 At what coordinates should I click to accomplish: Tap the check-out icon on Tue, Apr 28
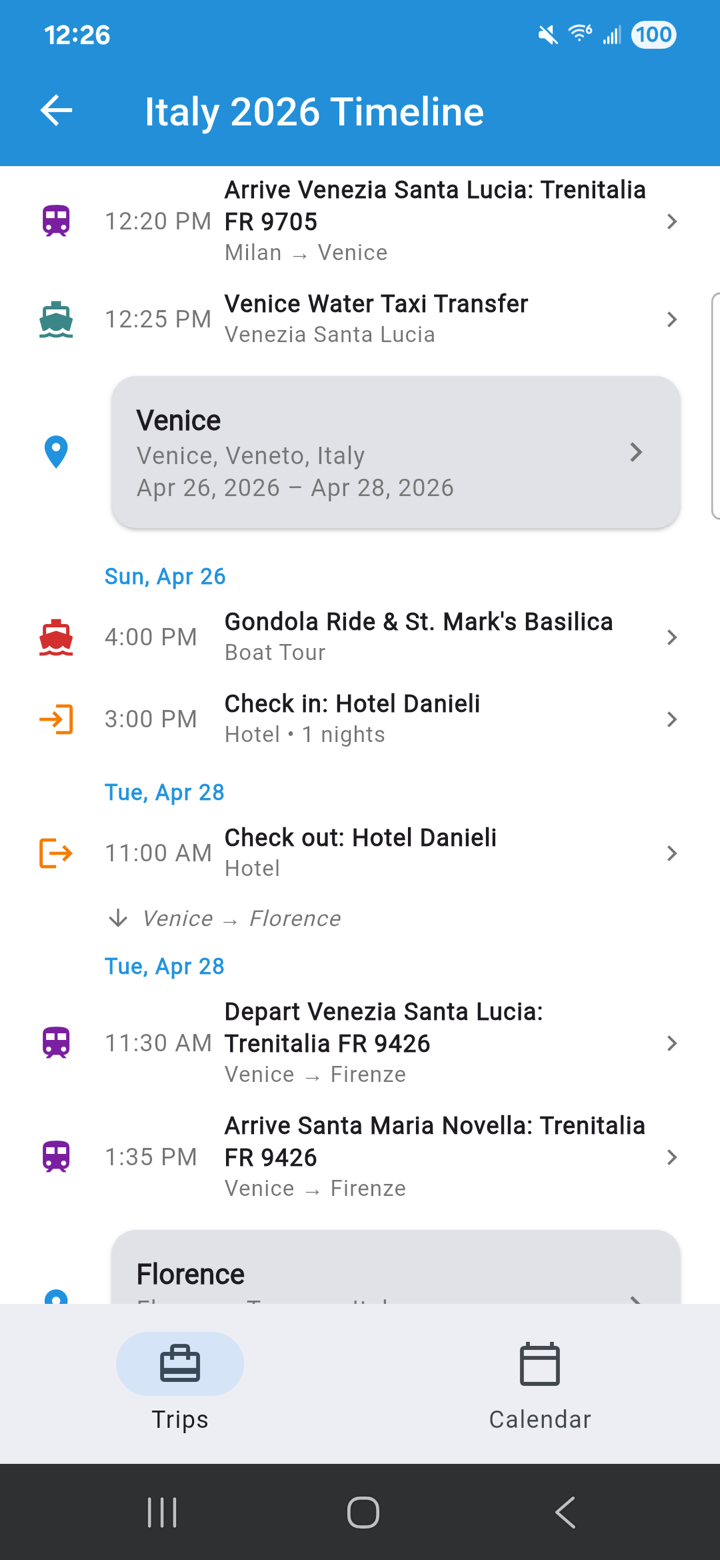(x=56, y=852)
